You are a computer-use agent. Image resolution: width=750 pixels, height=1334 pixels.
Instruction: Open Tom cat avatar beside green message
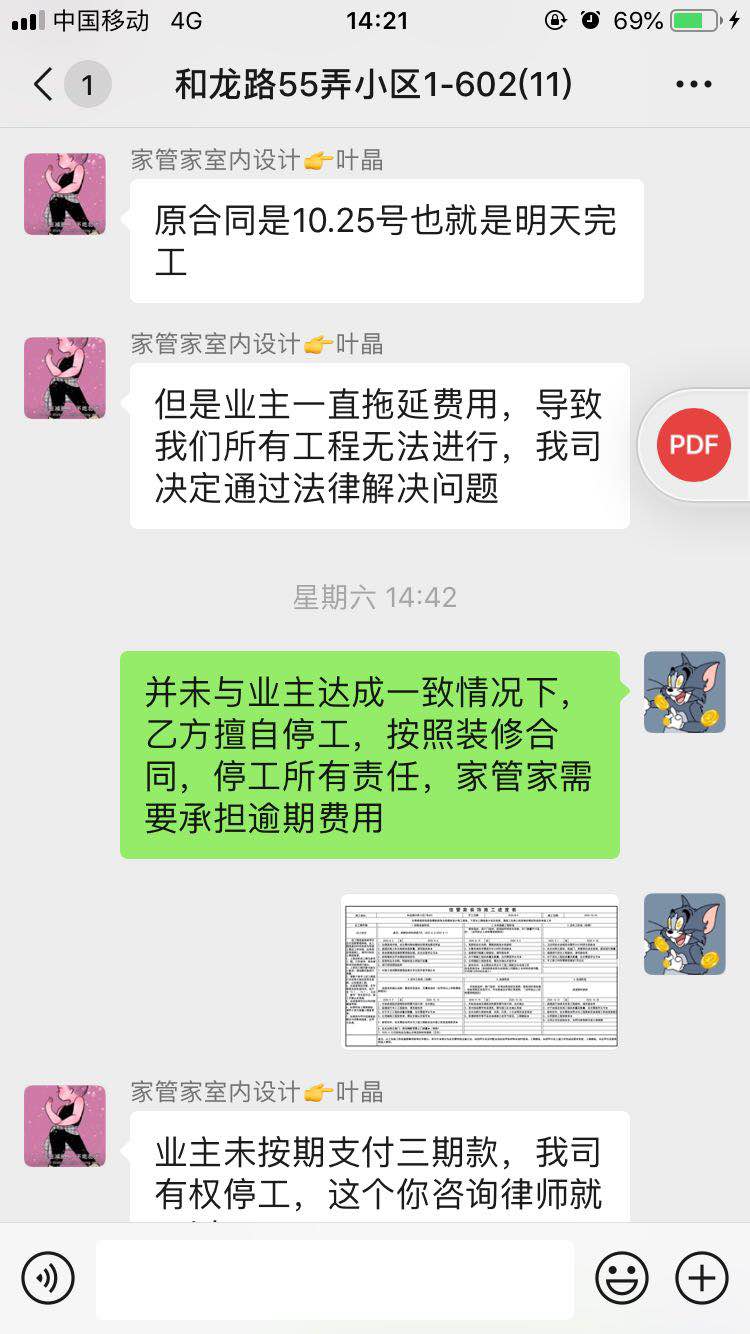coord(684,692)
